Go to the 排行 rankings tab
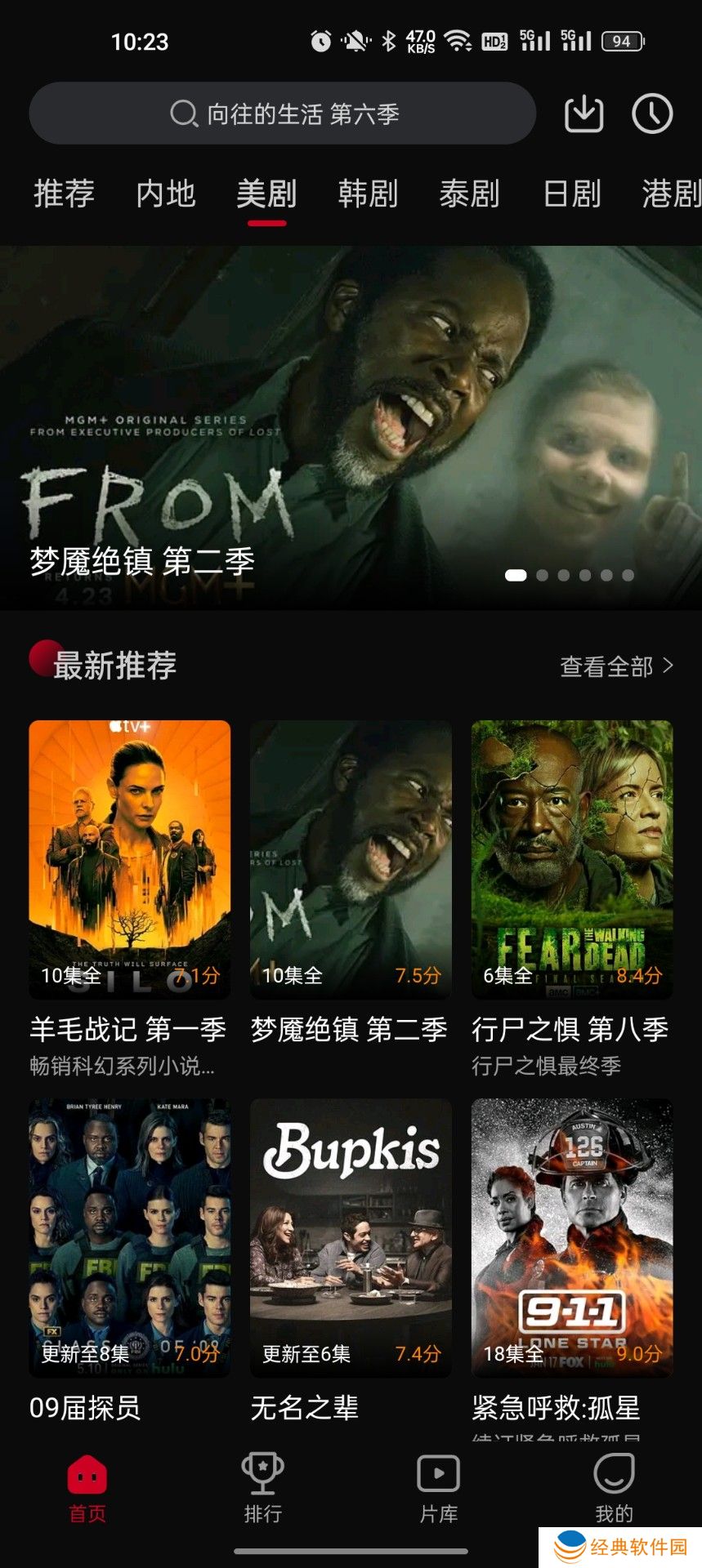Viewport: 702px width, 1568px height. coord(262,1488)
